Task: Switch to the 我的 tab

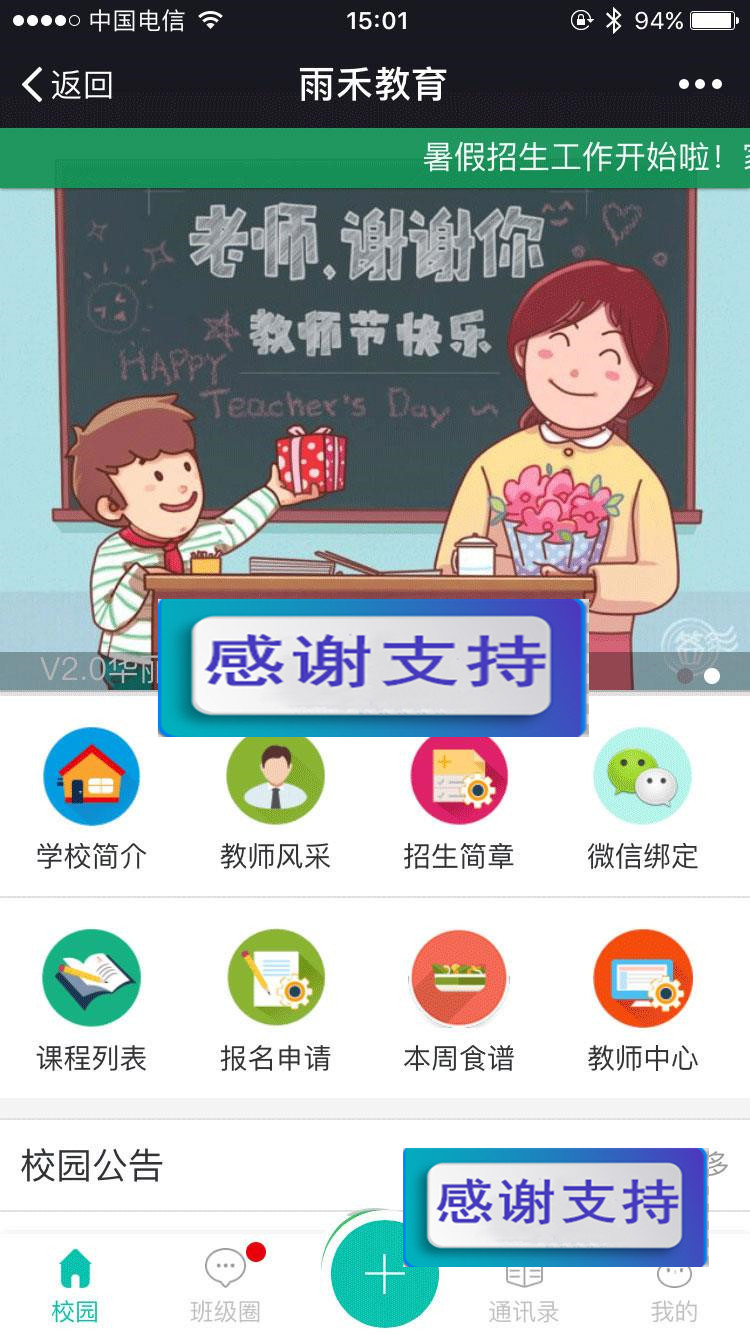Action: pos(673,1295)
